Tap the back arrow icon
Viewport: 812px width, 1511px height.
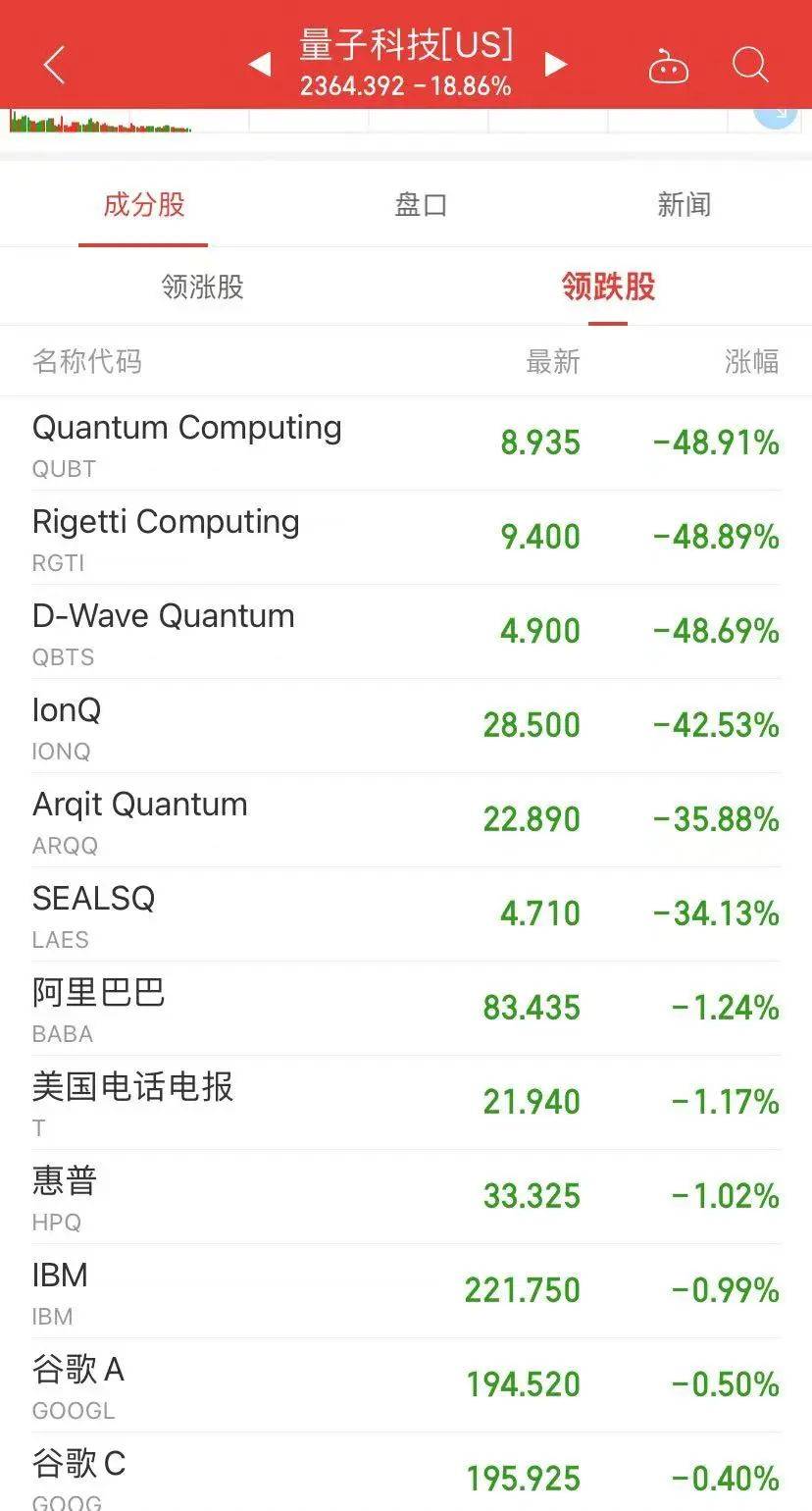(x=54, y=64)
